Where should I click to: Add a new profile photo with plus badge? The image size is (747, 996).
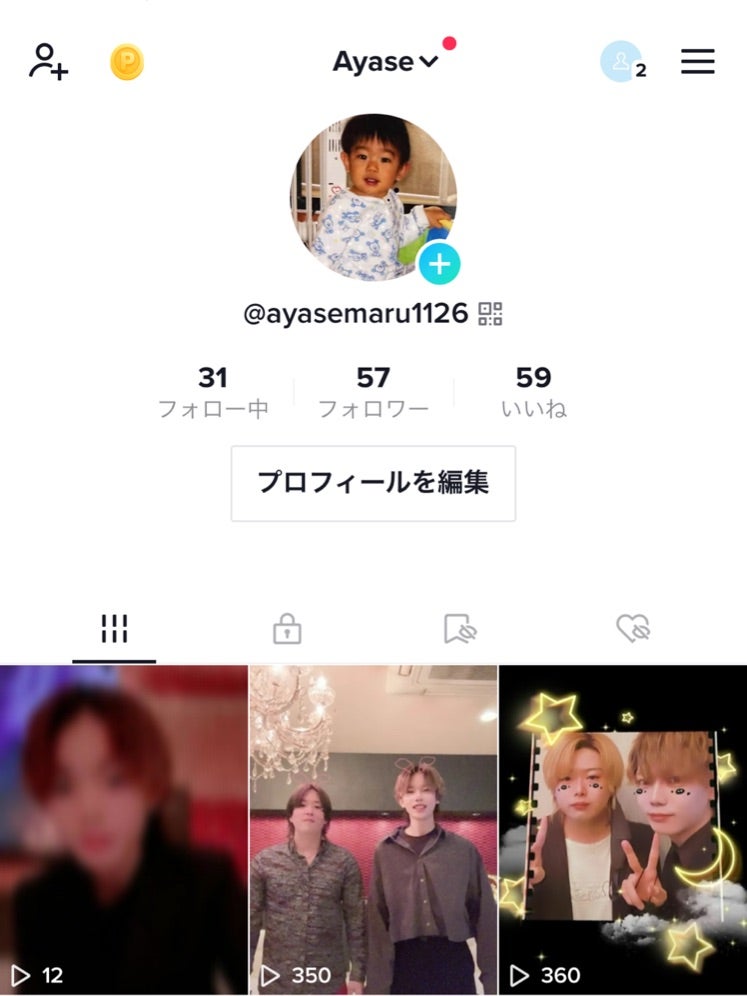coord(438,265)
